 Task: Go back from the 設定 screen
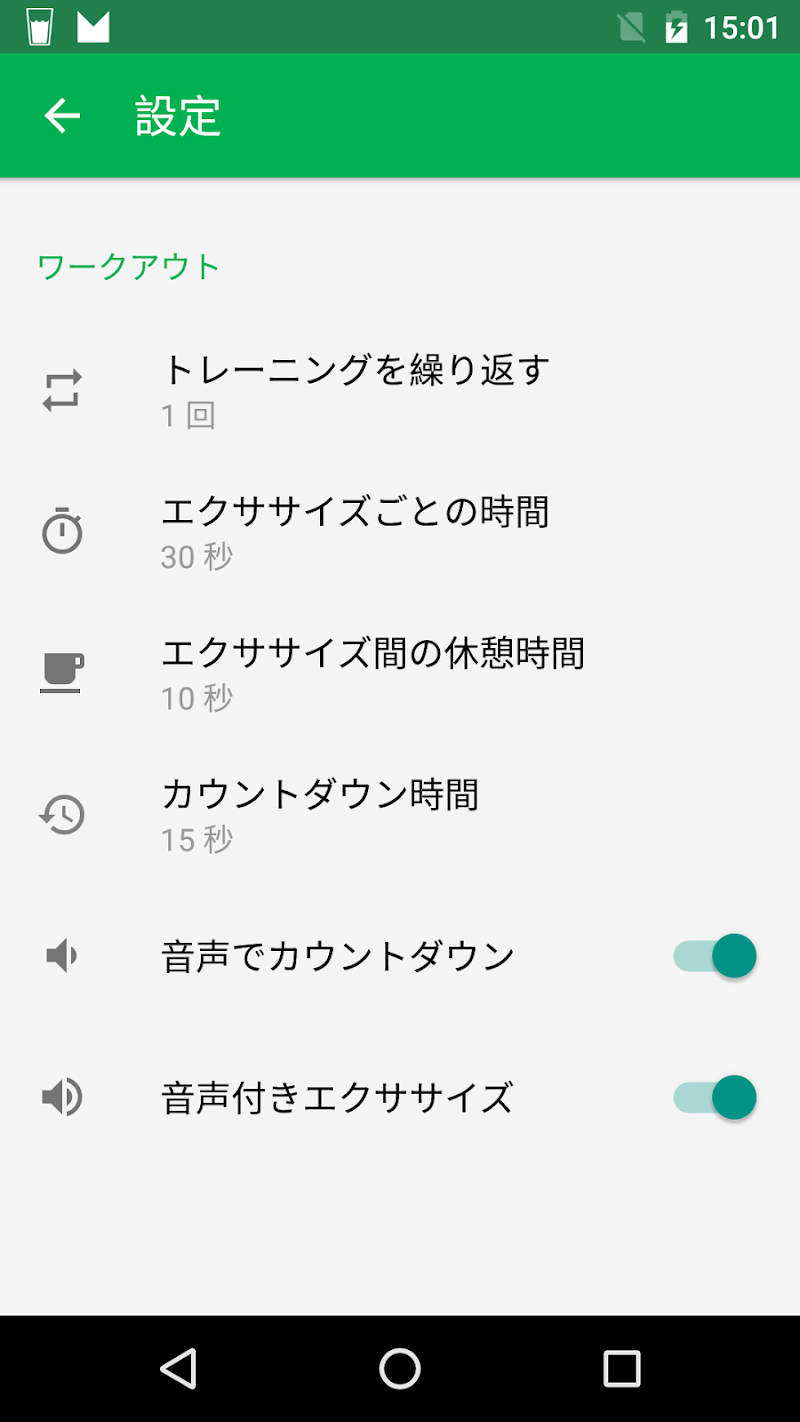coord(62,116)
